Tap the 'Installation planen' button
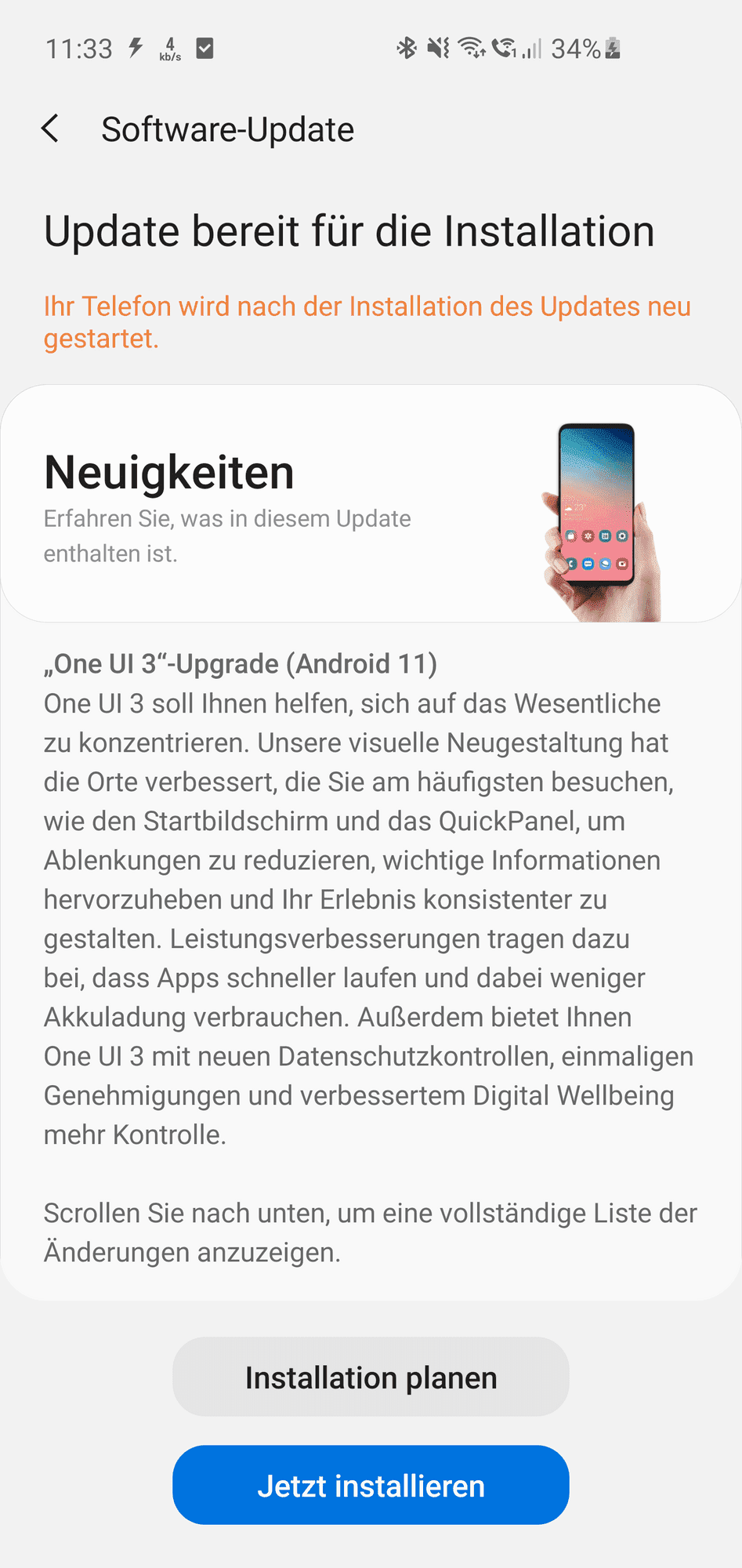This screenshot has height=1568, width=742. (x=371, y=1377)
